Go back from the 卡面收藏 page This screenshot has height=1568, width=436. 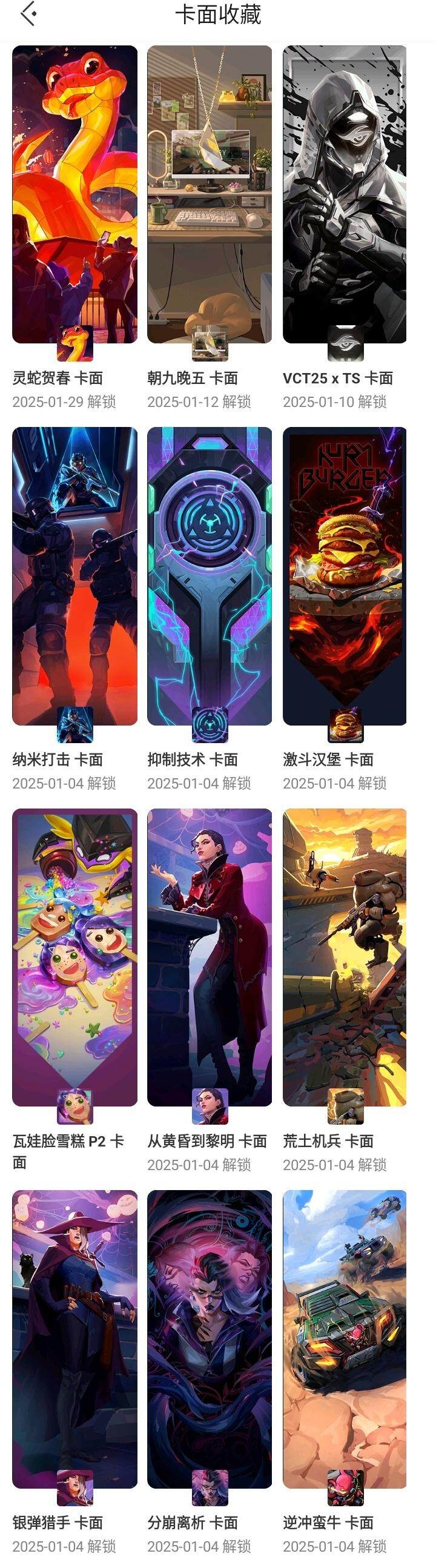coord(28,15)
